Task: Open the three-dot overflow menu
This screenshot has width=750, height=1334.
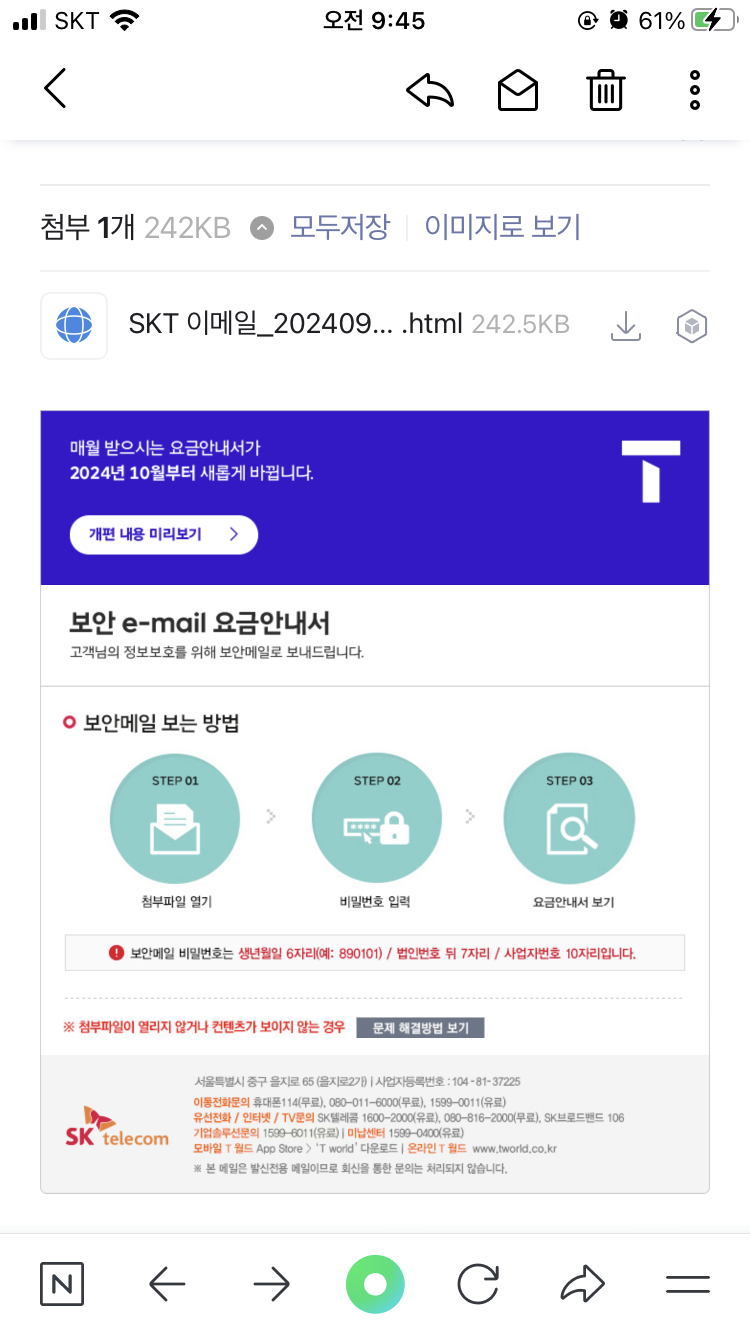Action: point(695,90)
